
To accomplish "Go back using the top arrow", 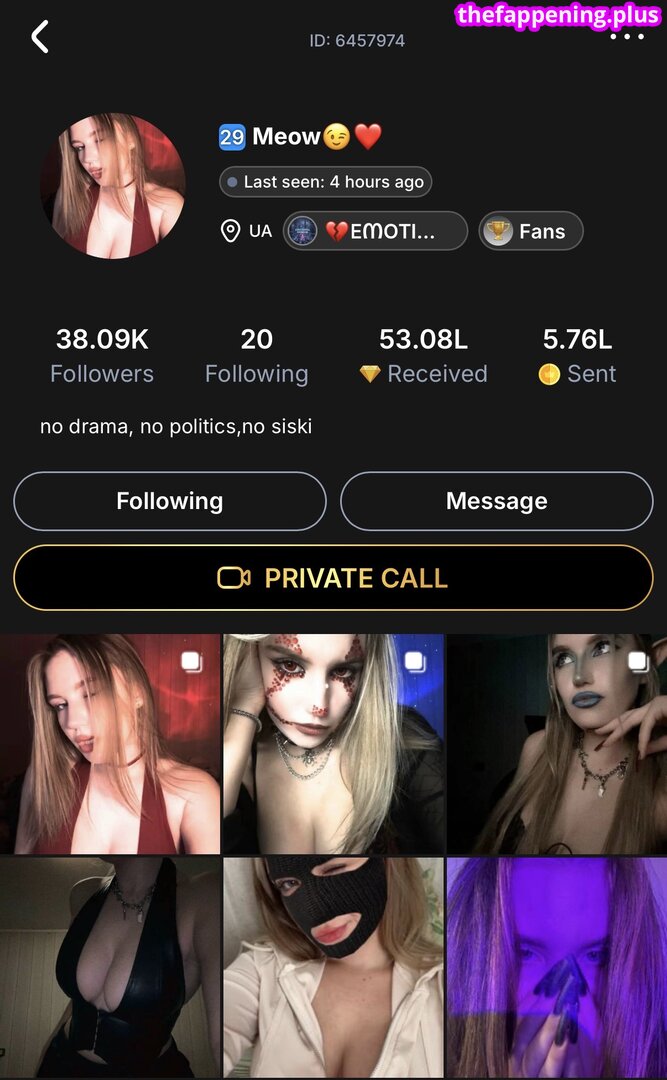I will [x=40, y=38].
